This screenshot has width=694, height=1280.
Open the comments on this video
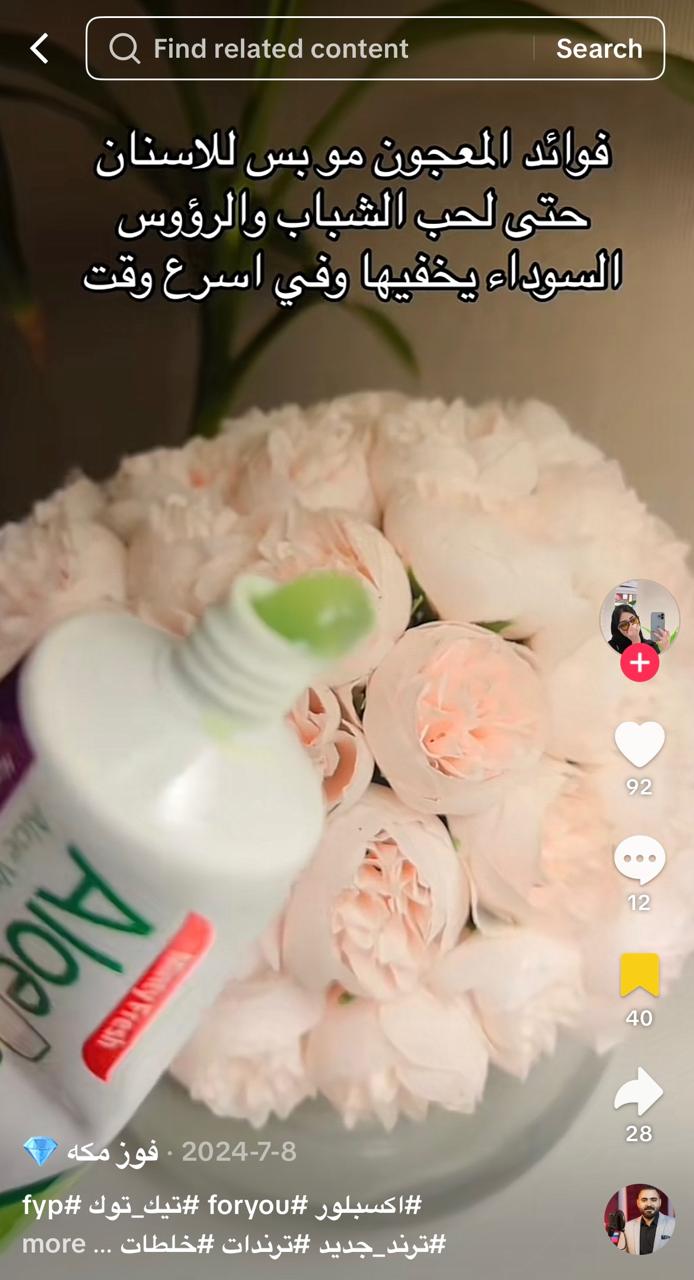tap(639, 861)
